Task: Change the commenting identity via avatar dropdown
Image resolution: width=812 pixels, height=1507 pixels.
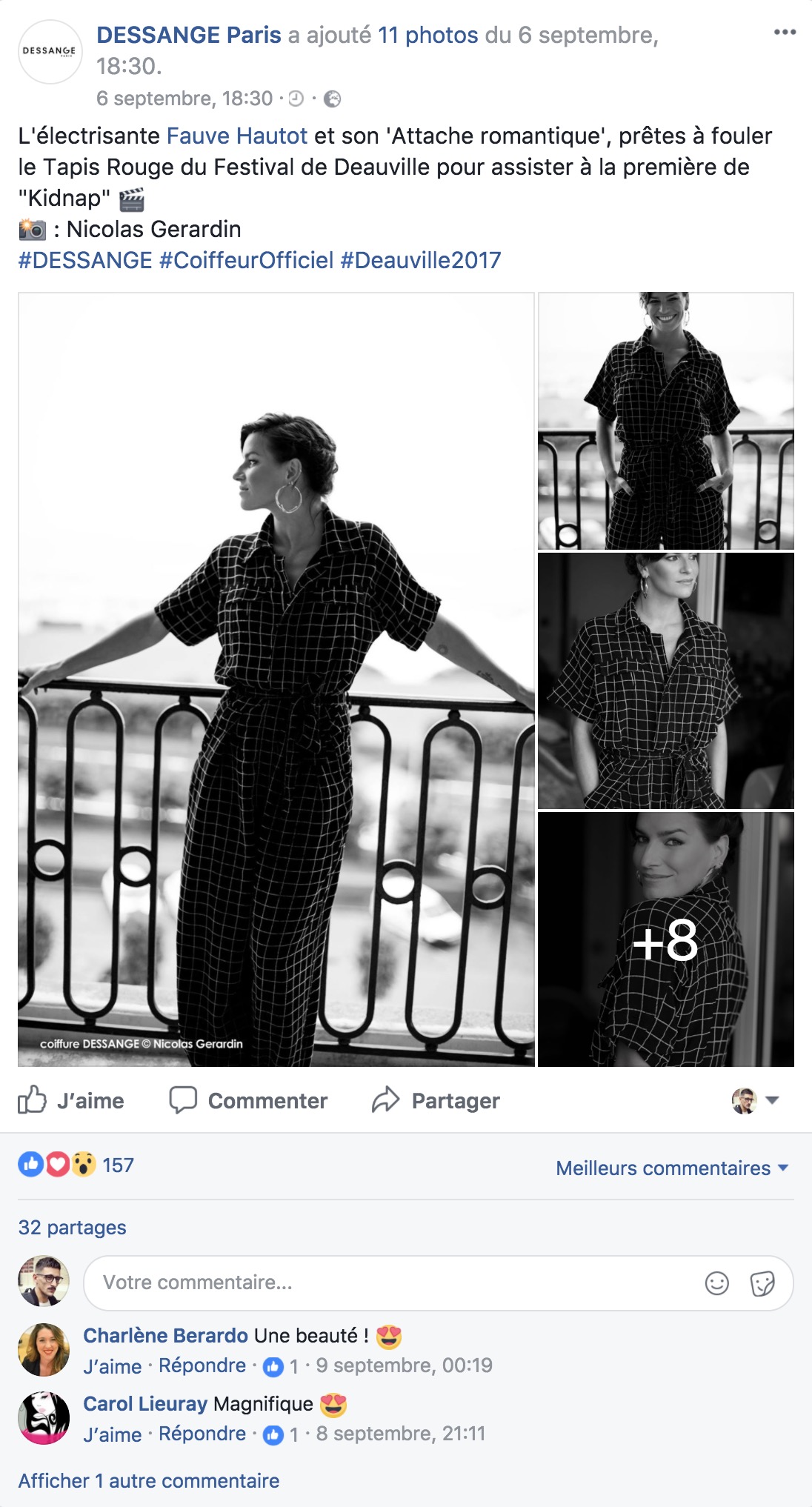Action: click(755, 1100)
